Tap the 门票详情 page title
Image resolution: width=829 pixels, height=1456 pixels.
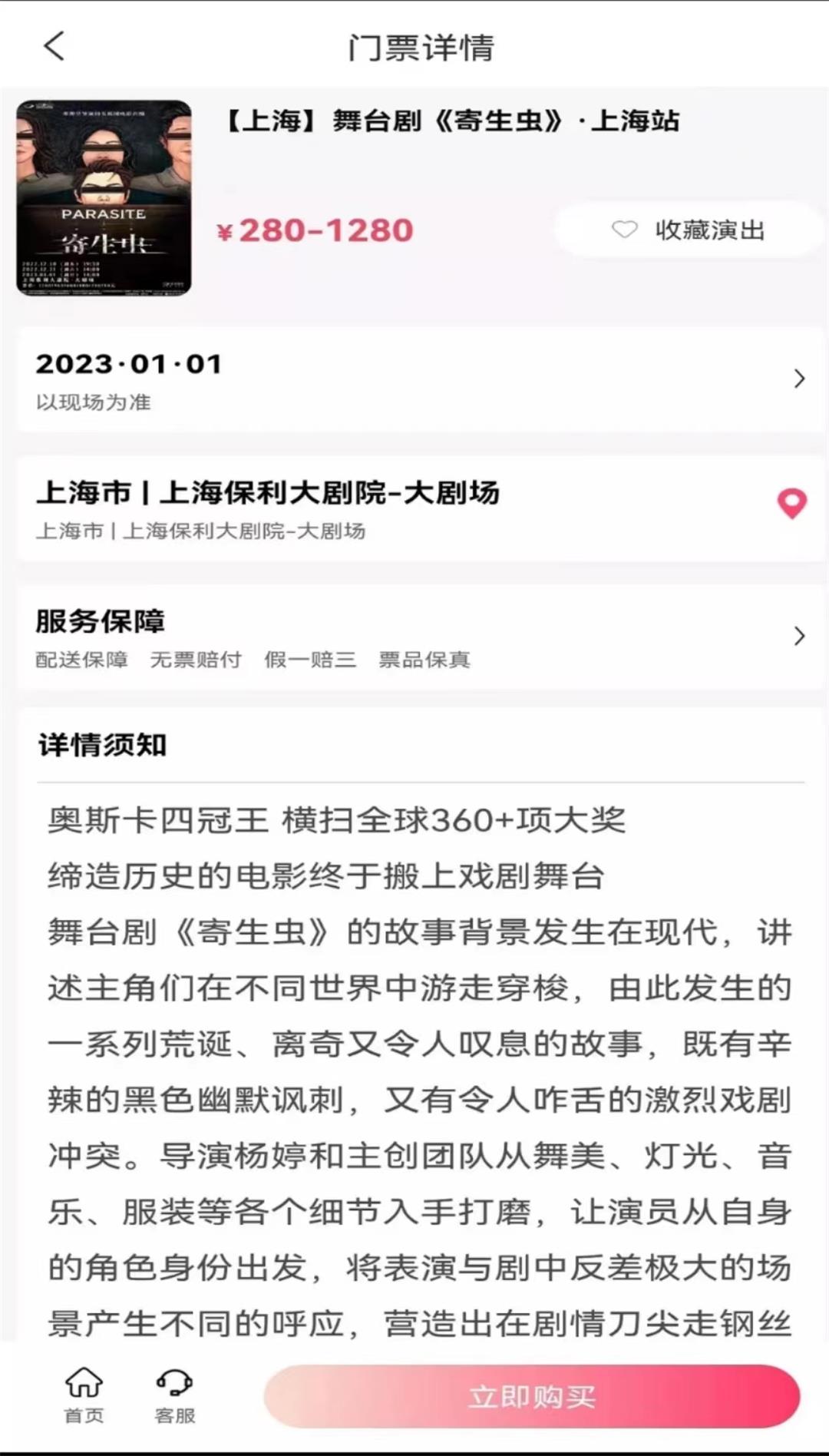(421, 46)
